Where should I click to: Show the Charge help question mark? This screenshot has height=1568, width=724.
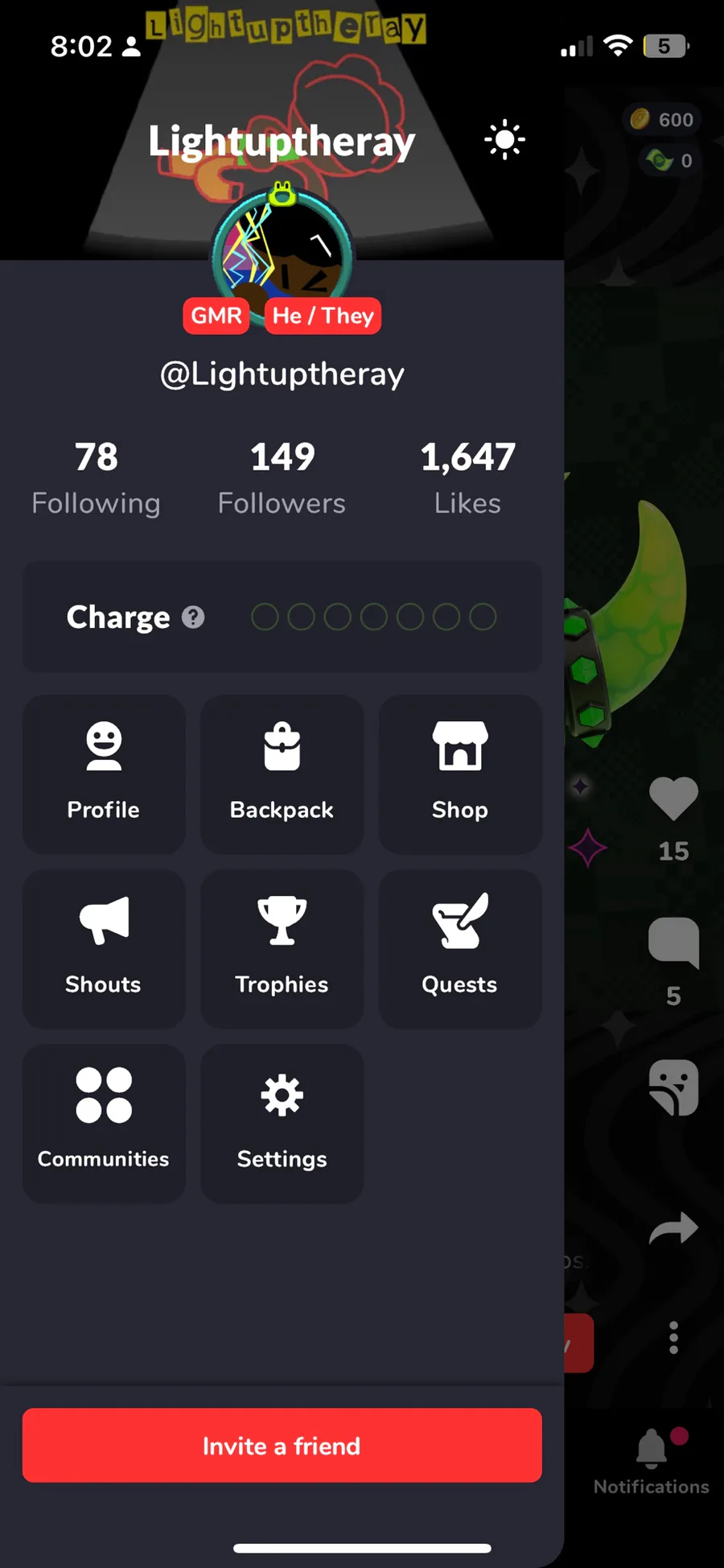[193, 617]
